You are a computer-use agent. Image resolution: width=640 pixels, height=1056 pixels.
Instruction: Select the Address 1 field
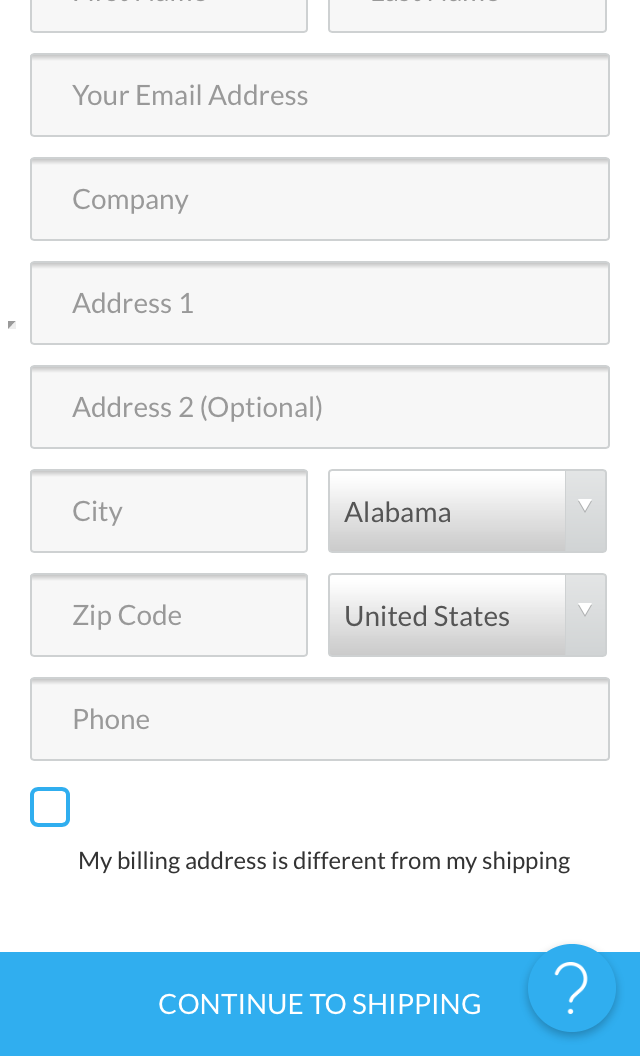(x=320, y=303)
